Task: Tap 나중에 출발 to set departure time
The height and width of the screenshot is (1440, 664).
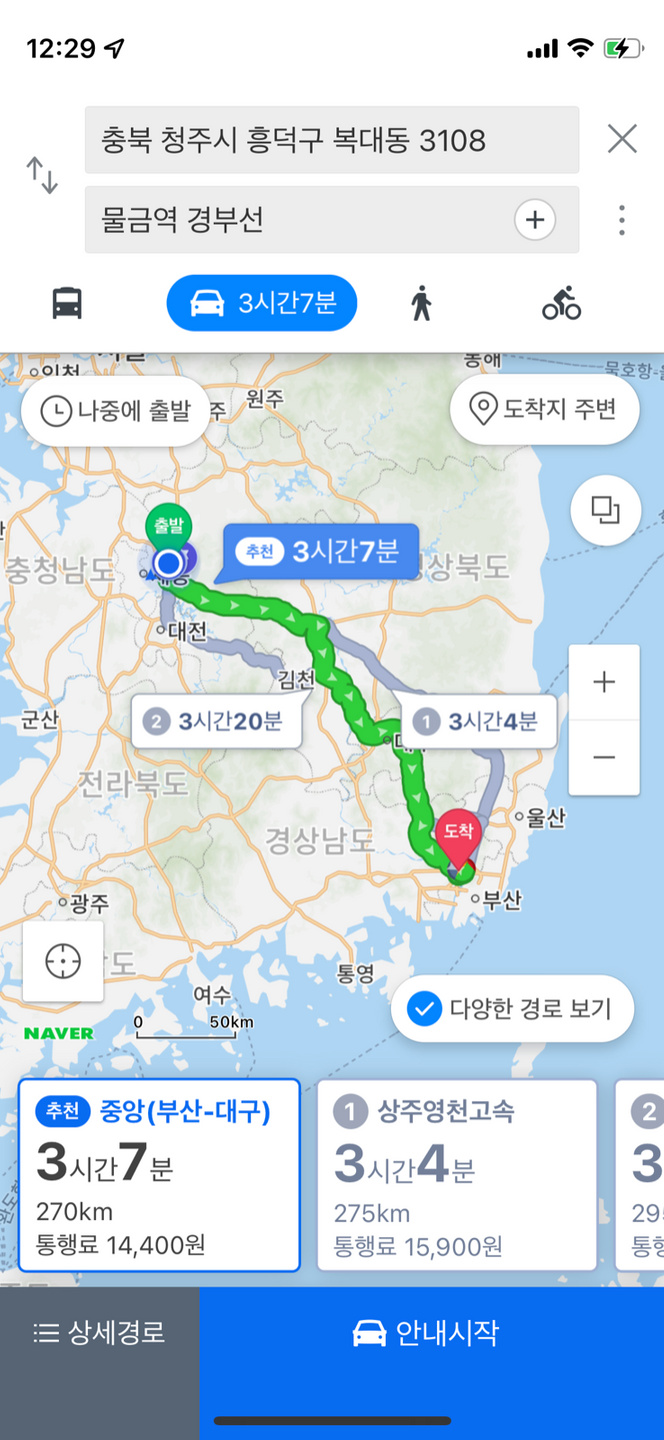Action: 115,410
